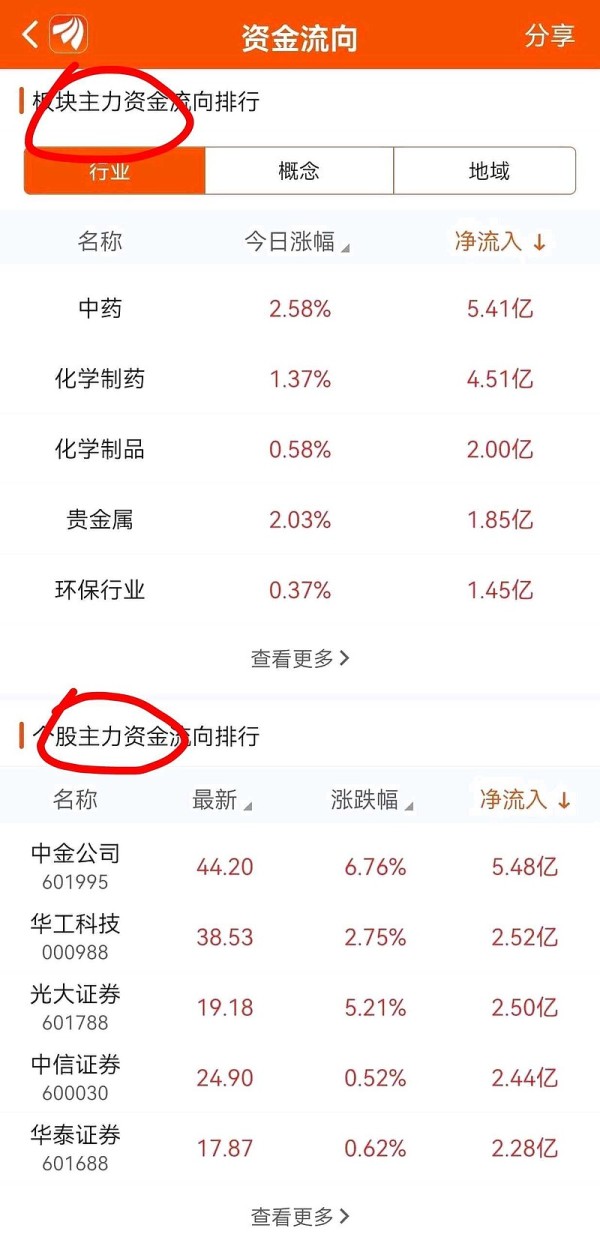
Task: Switch to the 地域 tab
Action: [x=488, y=171]
